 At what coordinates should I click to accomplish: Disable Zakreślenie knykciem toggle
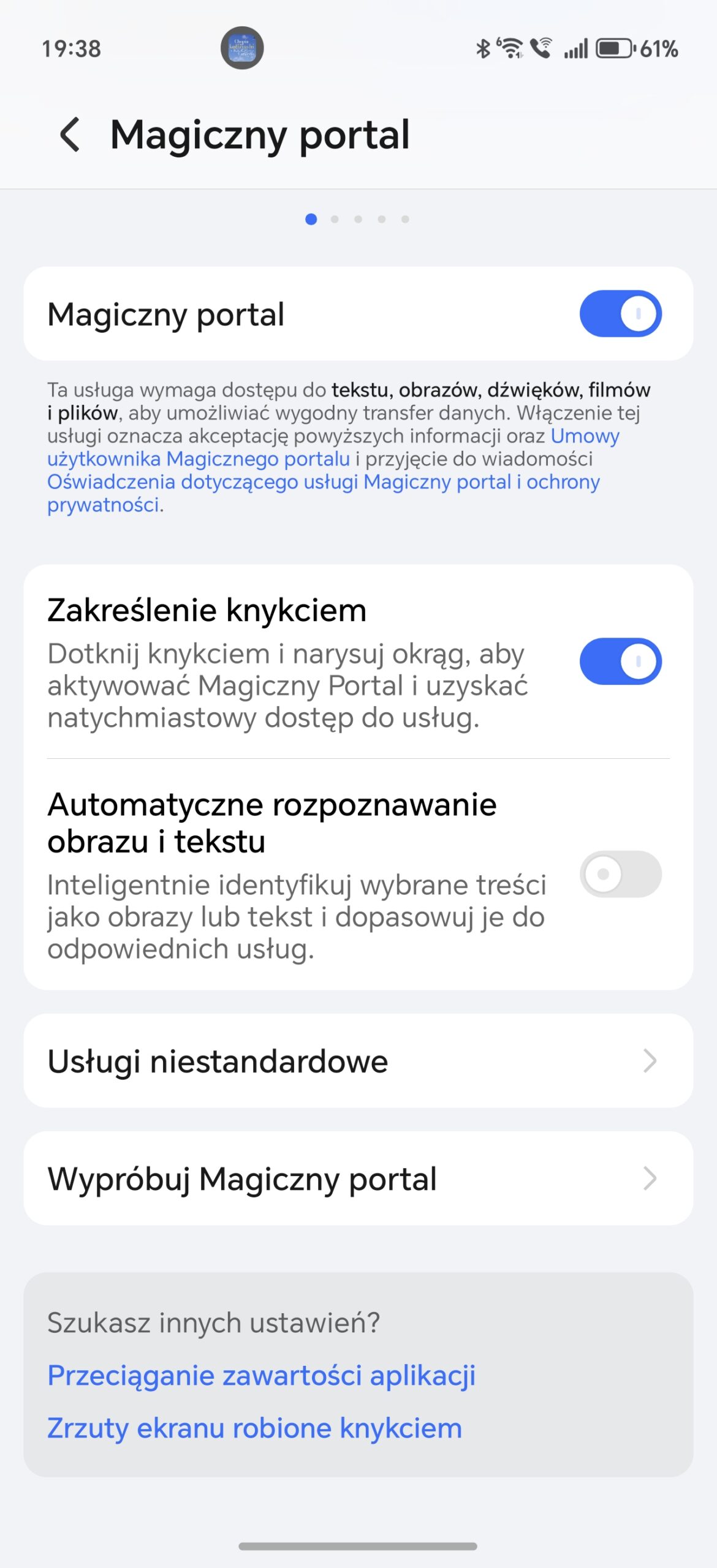point(620,661)
